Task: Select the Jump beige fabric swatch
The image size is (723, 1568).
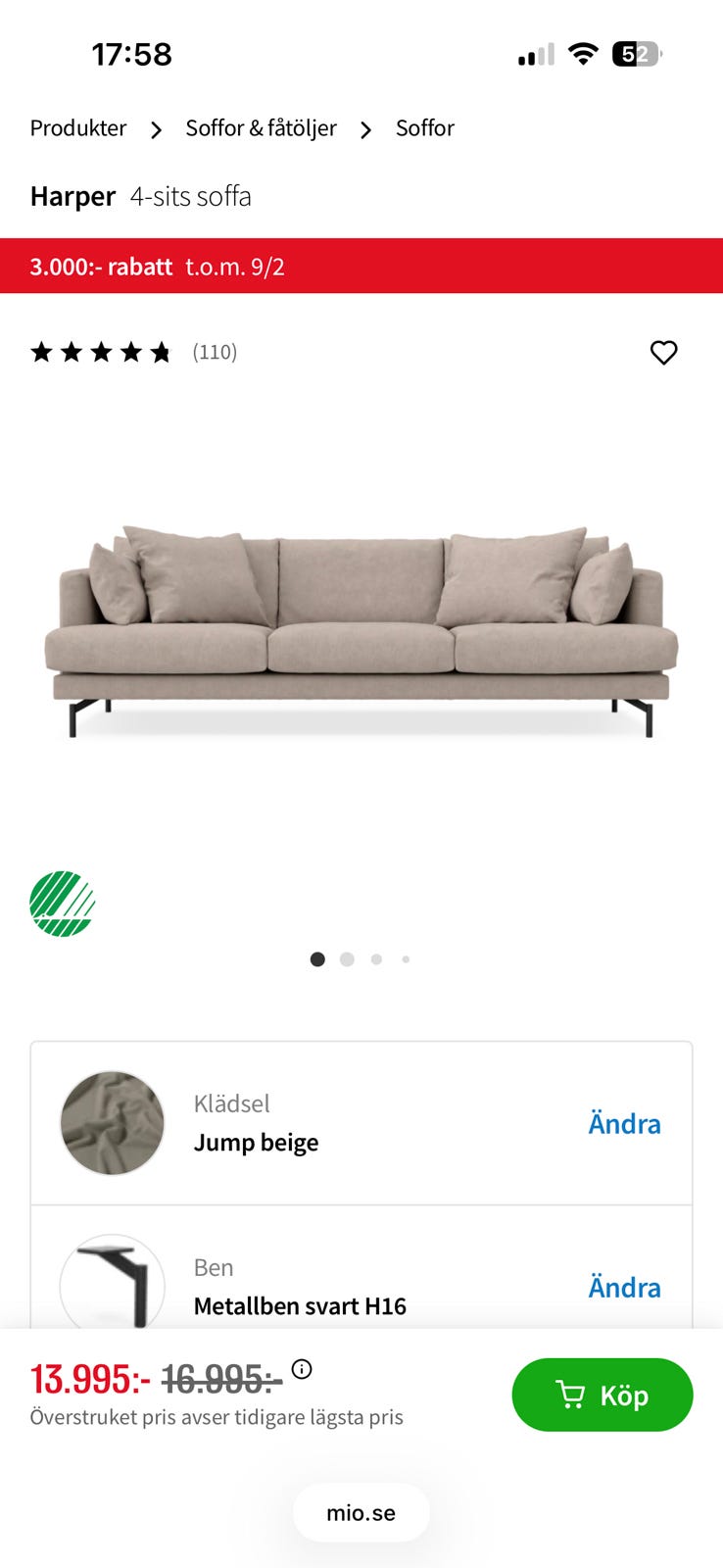Action: click(x=112, y=1122)
